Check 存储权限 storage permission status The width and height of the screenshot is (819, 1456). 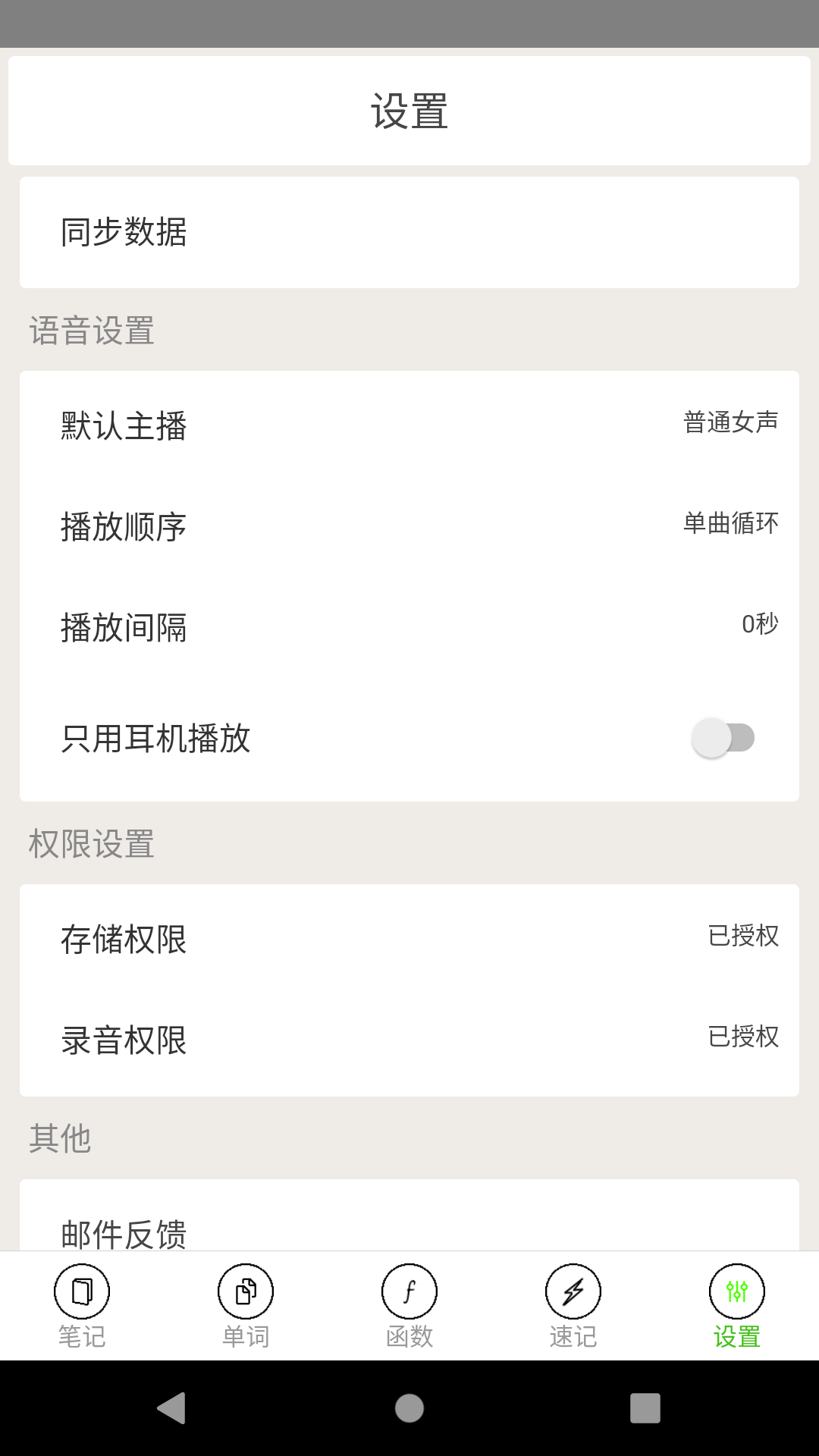pyautogui.click(x=409, y=940)
